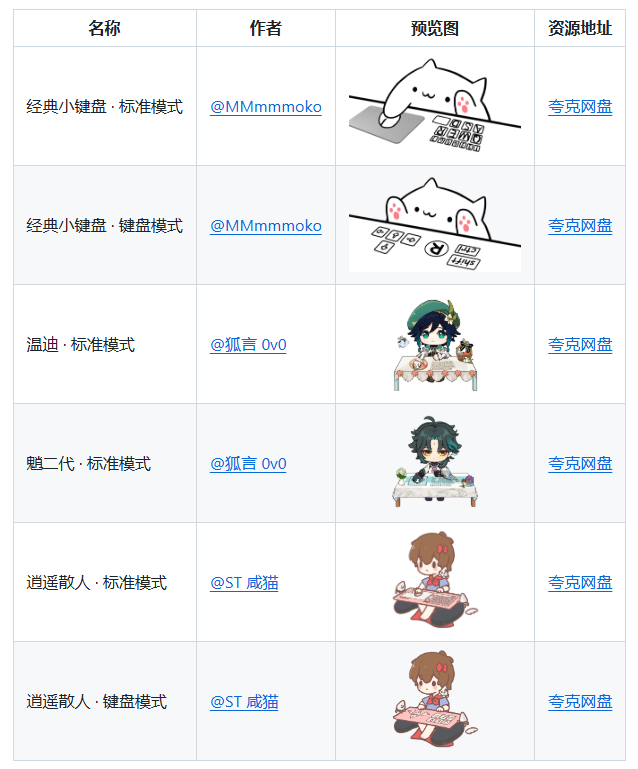Open 夸克网盘 link for 逍遥散人 · 标准模式
This screenshot has height=769, width=638.
coord(580,583)
